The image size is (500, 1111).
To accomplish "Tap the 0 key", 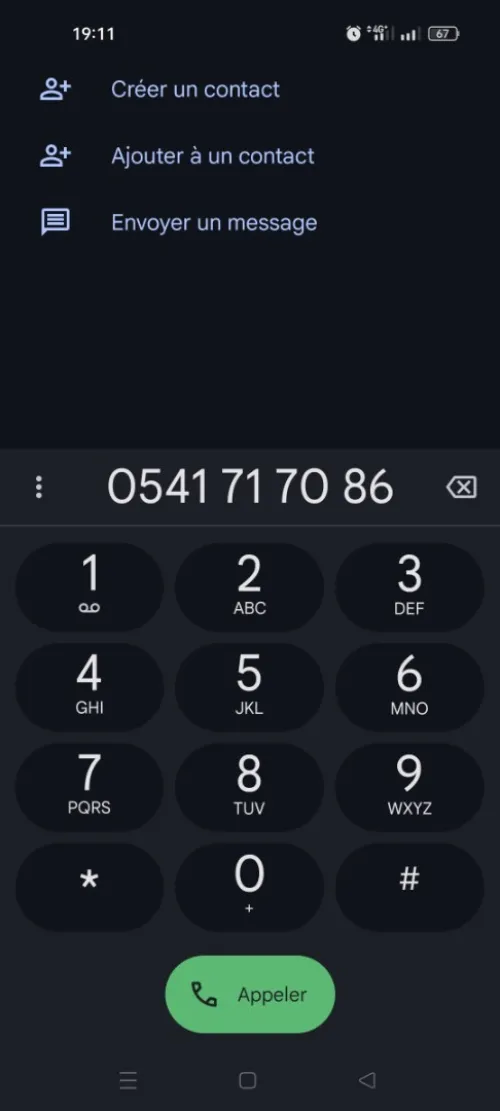I will pyautogui.click(x=249, y=887).
